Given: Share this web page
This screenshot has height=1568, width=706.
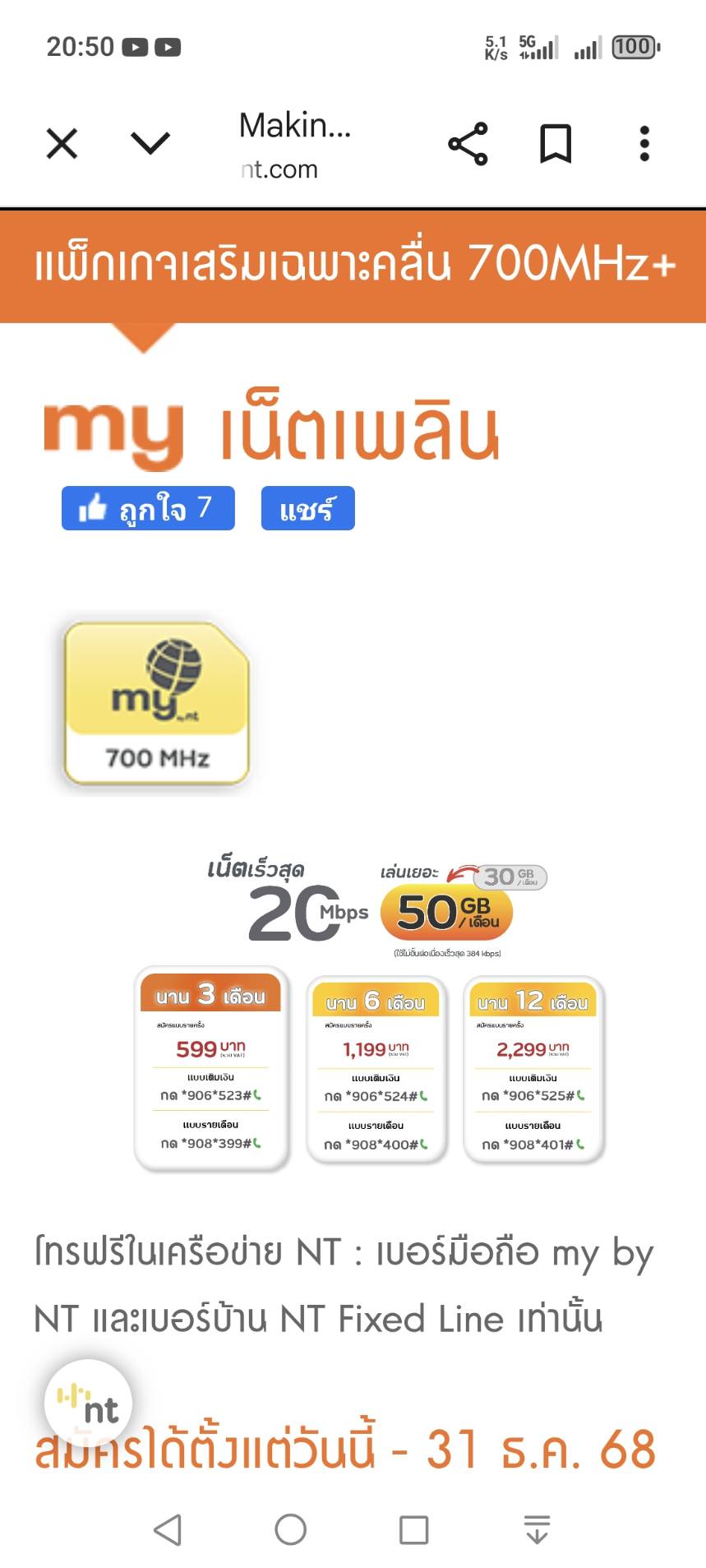Looking at the screenshot, I should pyautogui.click(x=468, y=144).
